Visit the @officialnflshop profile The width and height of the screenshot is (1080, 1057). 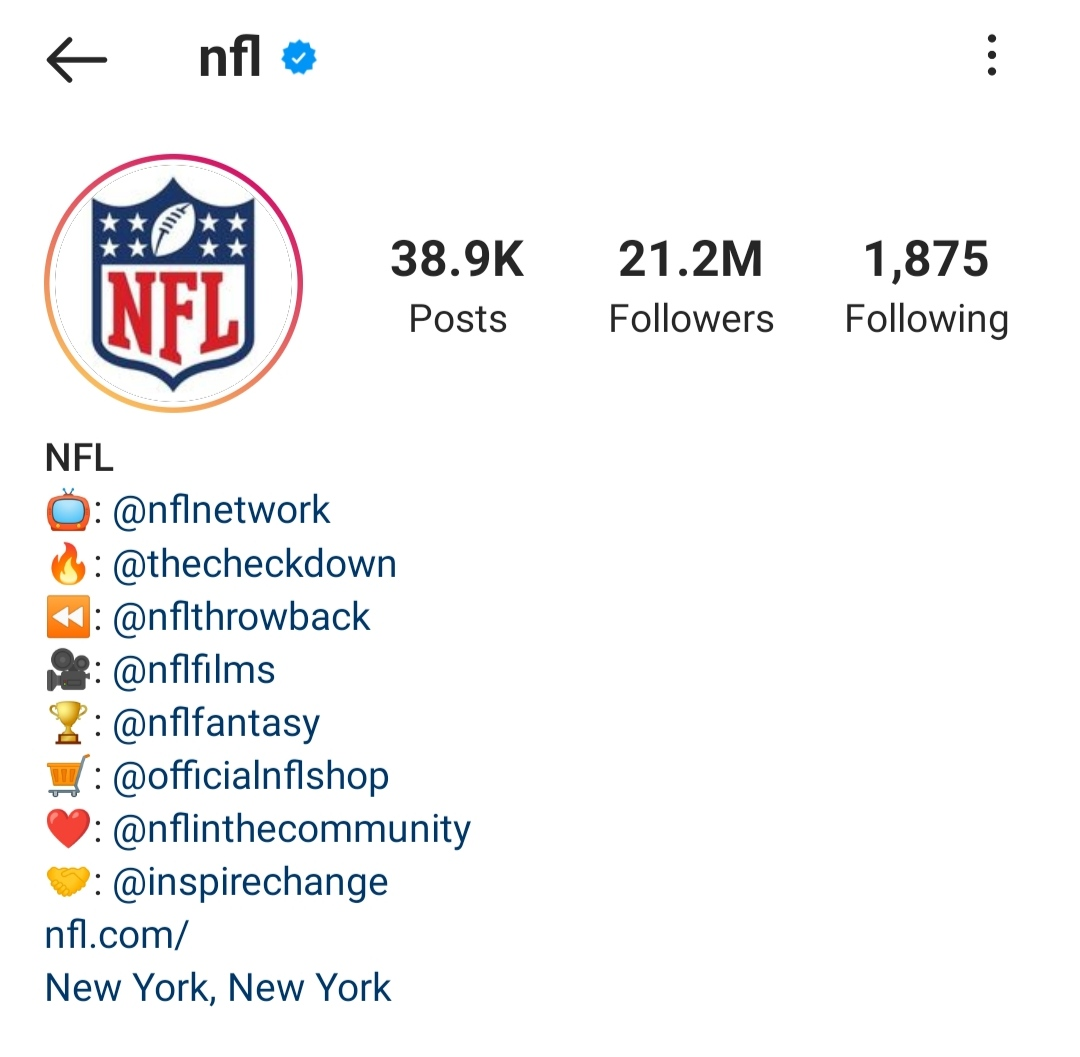[250, 776]
